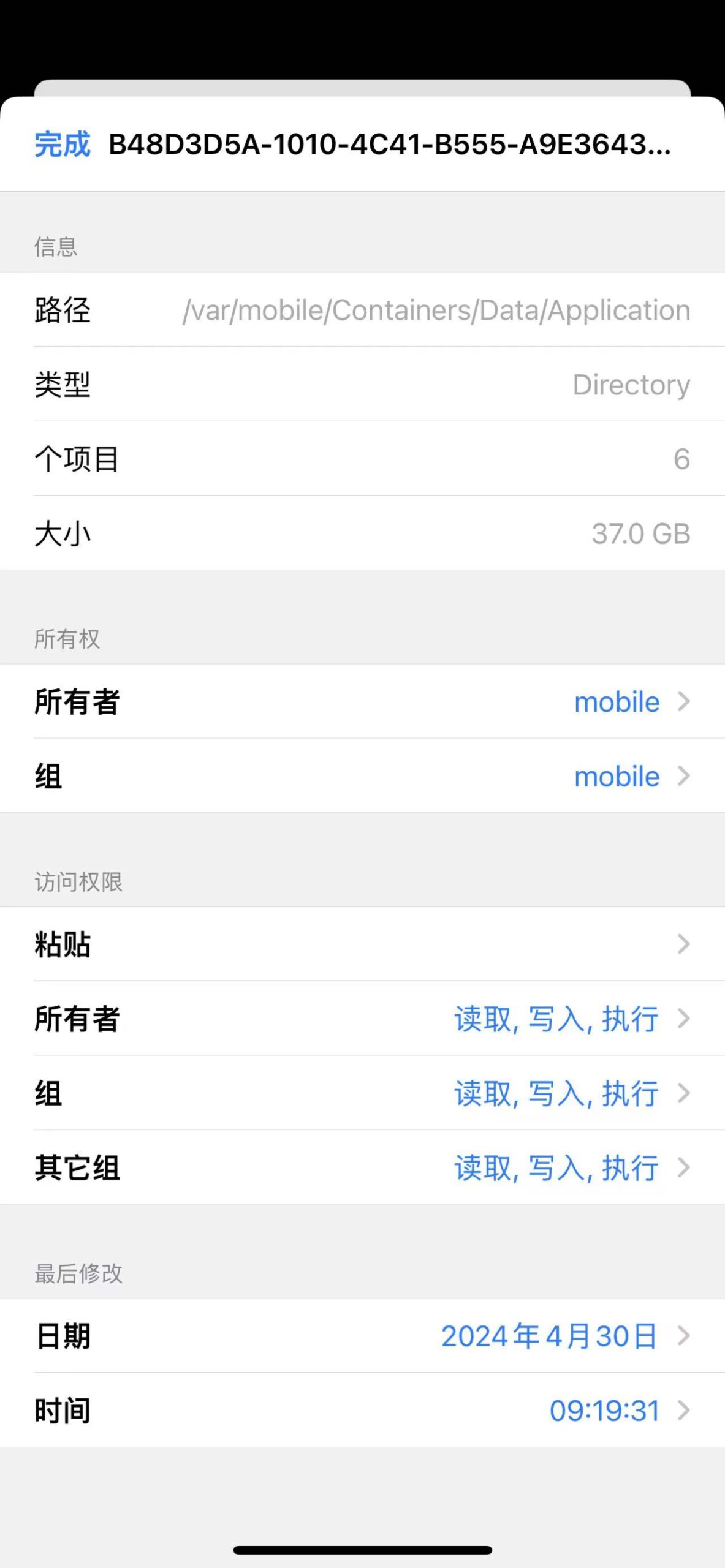725x1568 pixels.
Task: Tap the path /var/mobile/Containers/Data/Application
Action: click(435, 311)
